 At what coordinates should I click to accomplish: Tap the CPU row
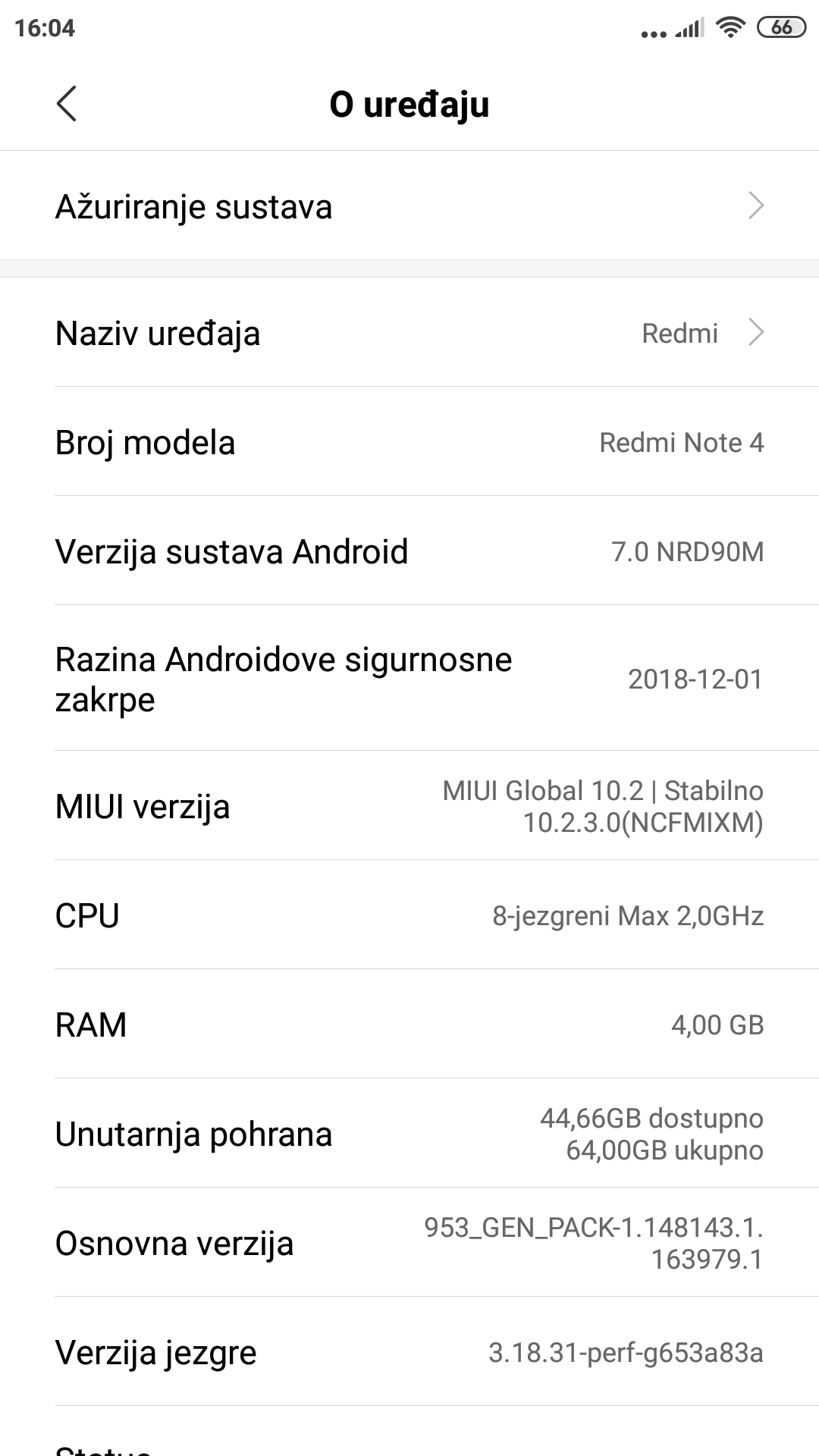(409, 915)
